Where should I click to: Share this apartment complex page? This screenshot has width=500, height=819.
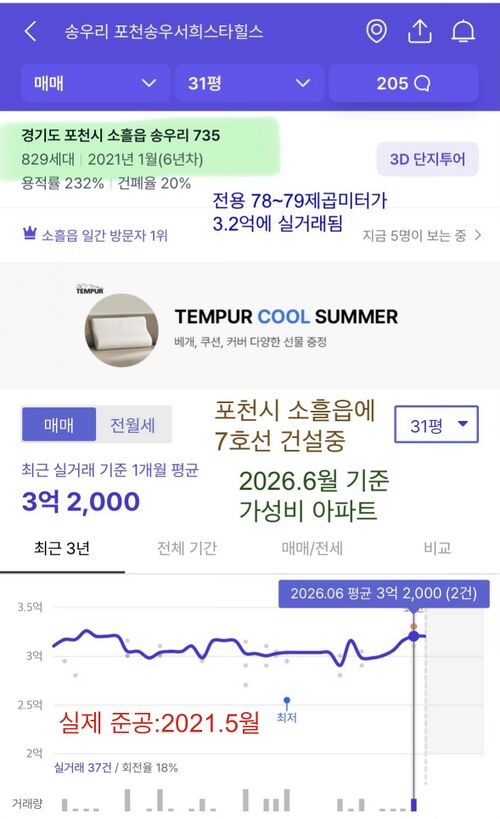420,32
